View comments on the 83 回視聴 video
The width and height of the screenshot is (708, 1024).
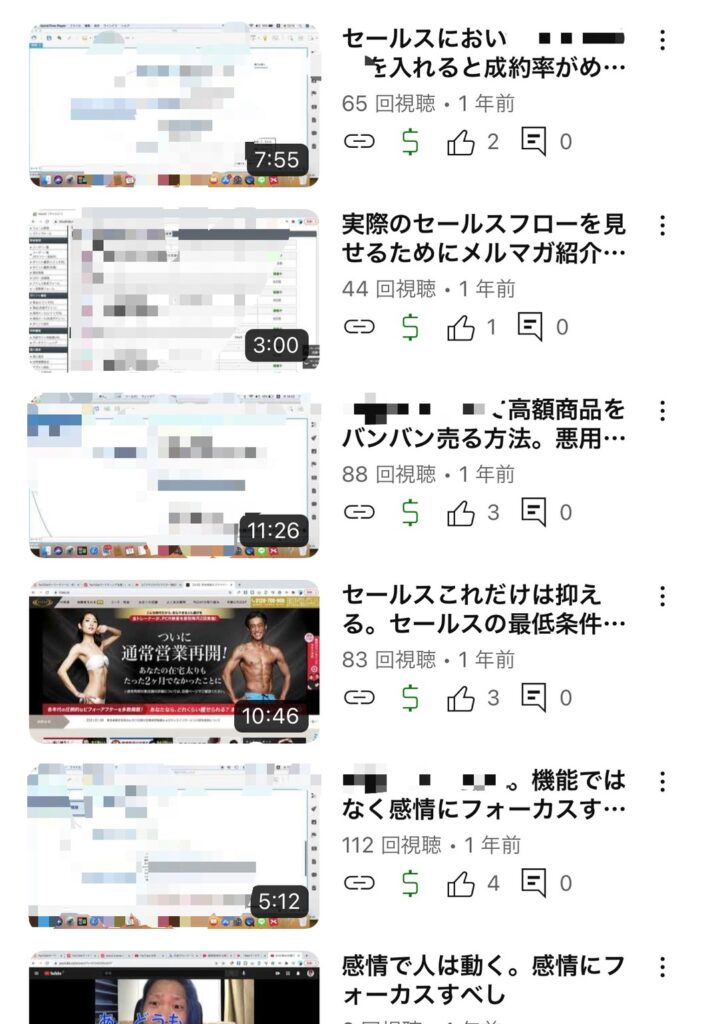click(535, 698)
